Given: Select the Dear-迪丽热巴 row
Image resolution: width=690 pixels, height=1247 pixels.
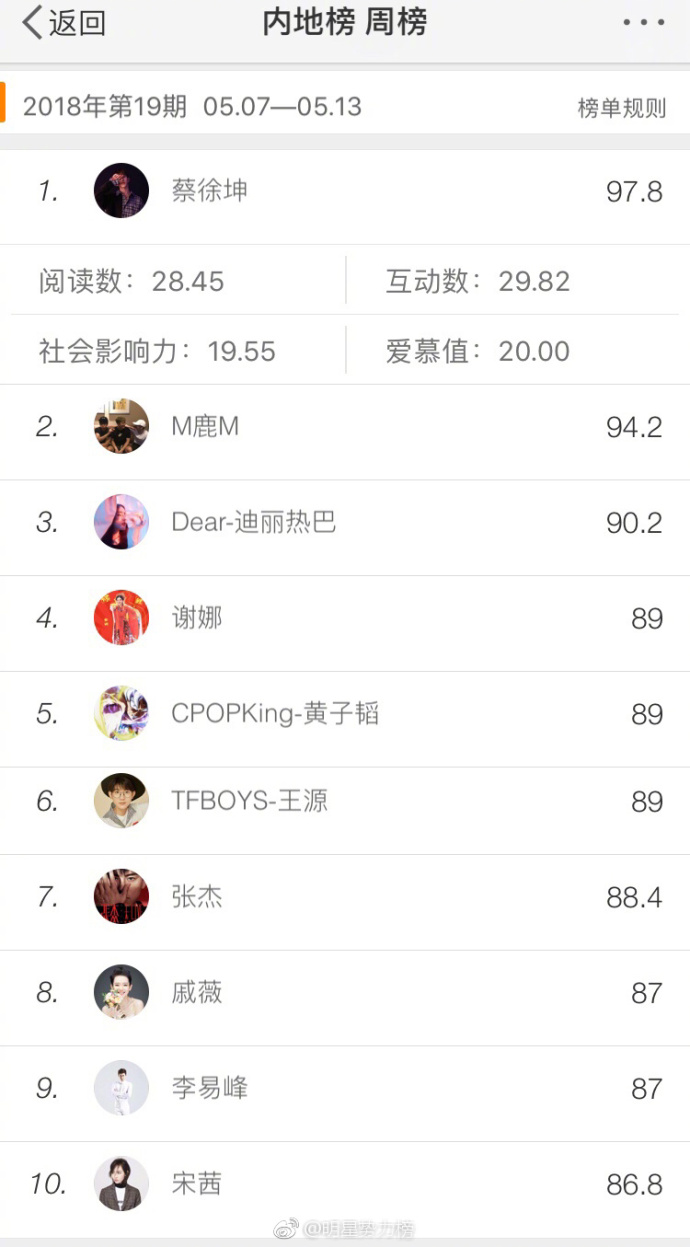Looking at the screenshot, I should click(x=345, y=523).
